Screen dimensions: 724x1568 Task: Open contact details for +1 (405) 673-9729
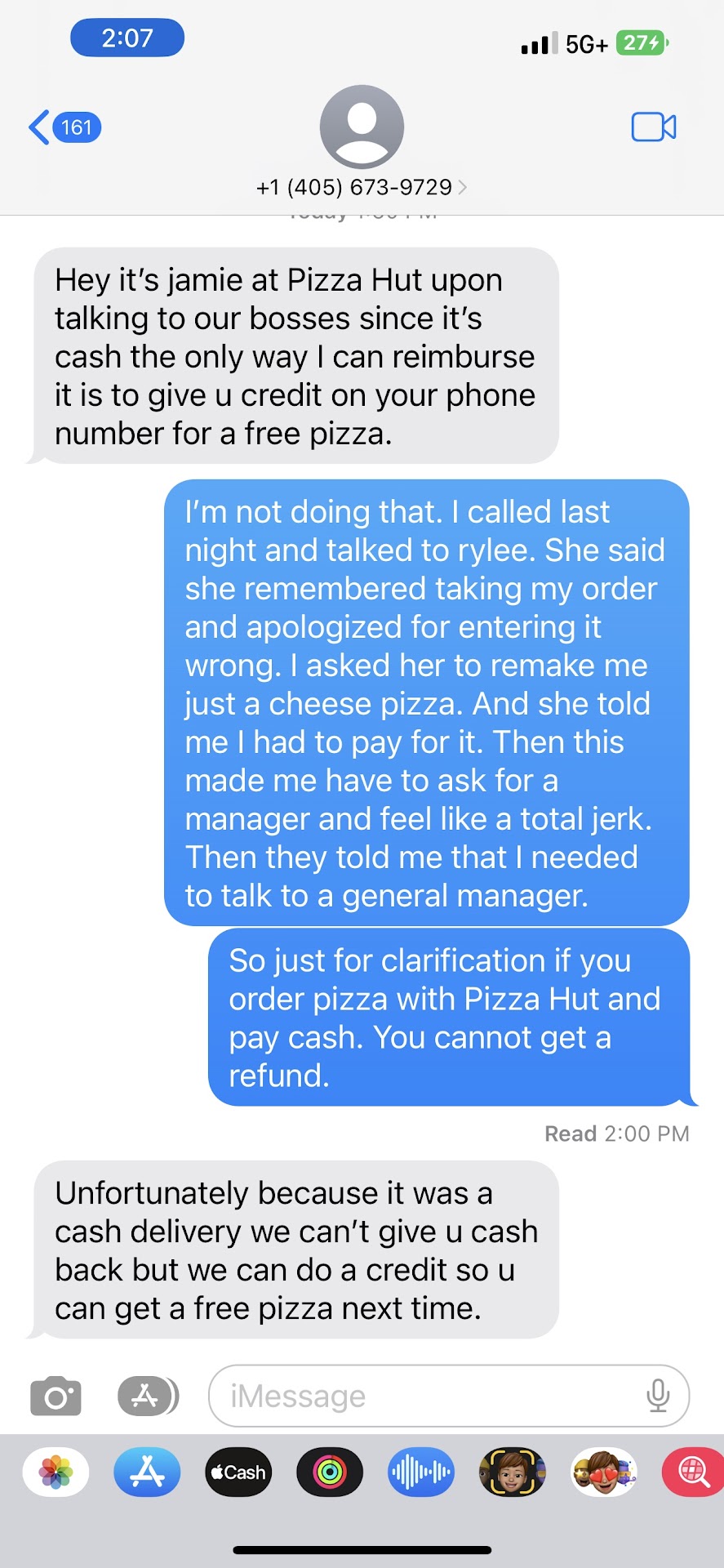362,187
